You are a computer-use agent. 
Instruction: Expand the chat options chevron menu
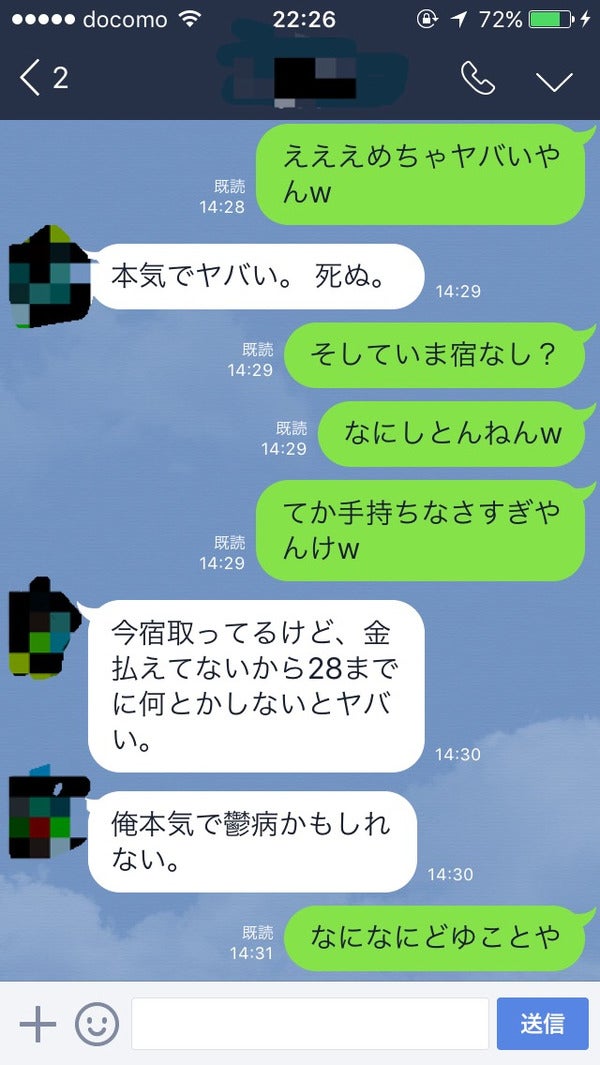553,80
